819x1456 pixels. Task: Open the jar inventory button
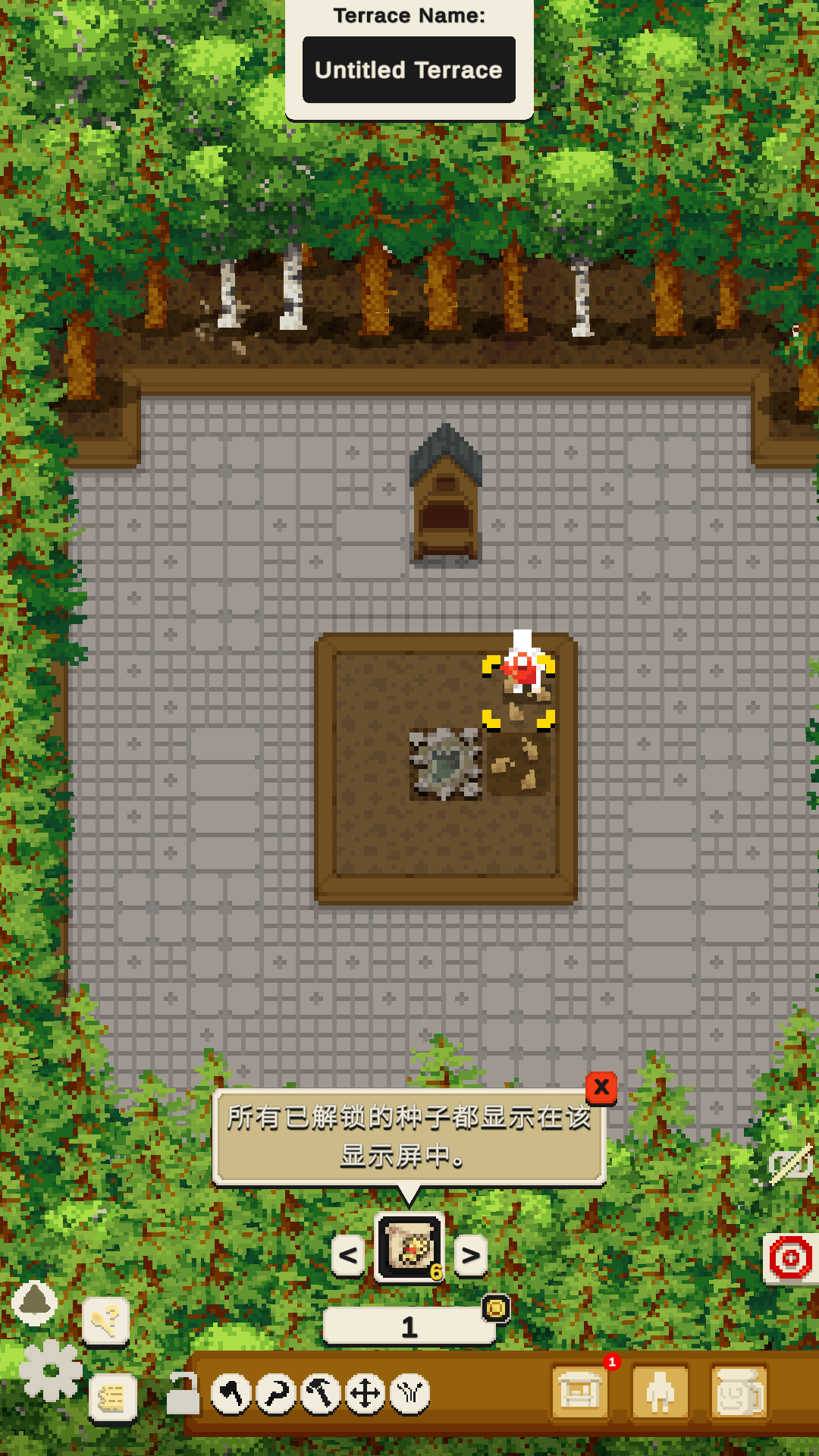pos(739,1392)
